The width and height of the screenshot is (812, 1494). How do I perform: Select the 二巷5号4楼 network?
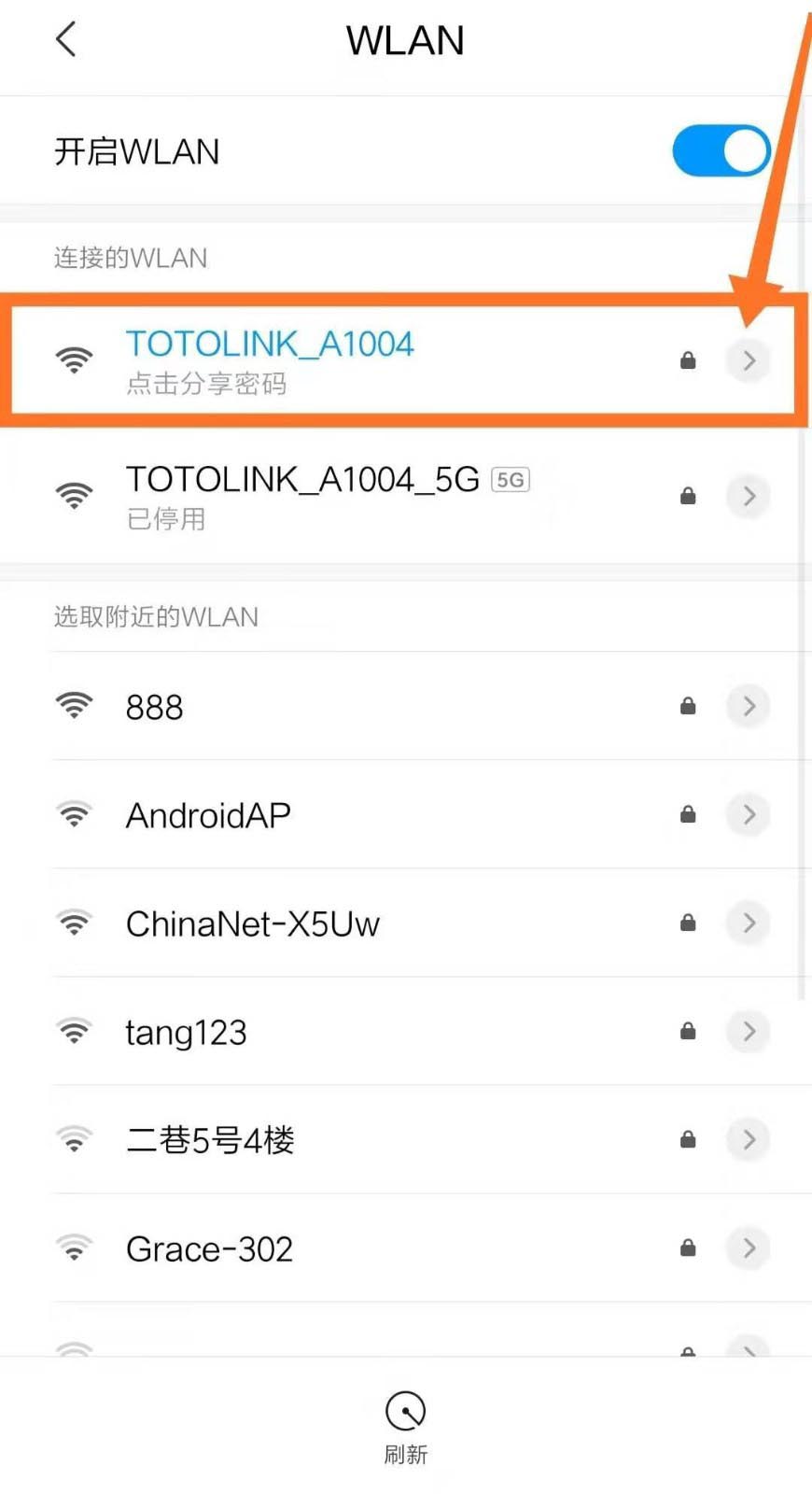[x=210, y=1140]
